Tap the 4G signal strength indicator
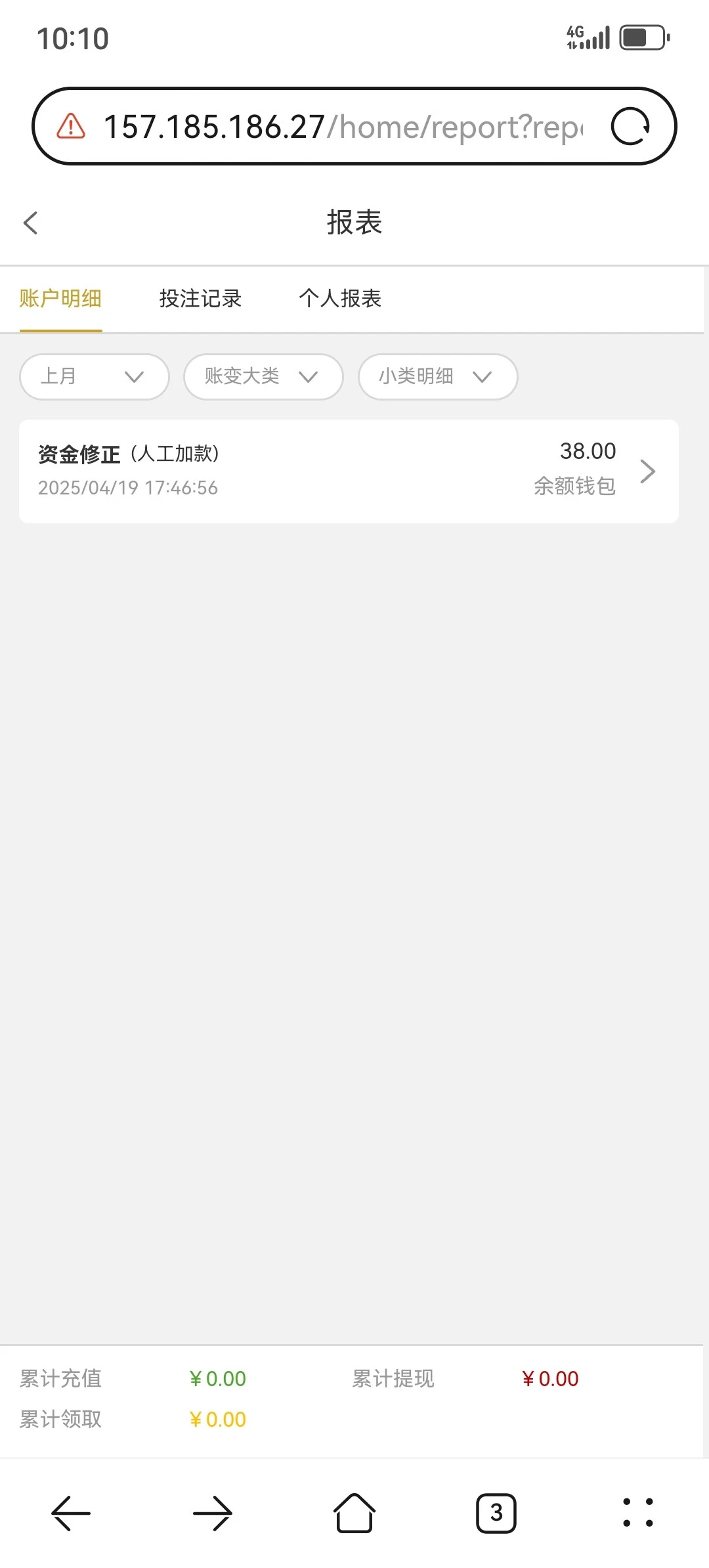Image resolution: width=709 pixels, height=1568 pixels. pyautogui.click(x=590, y=37)
